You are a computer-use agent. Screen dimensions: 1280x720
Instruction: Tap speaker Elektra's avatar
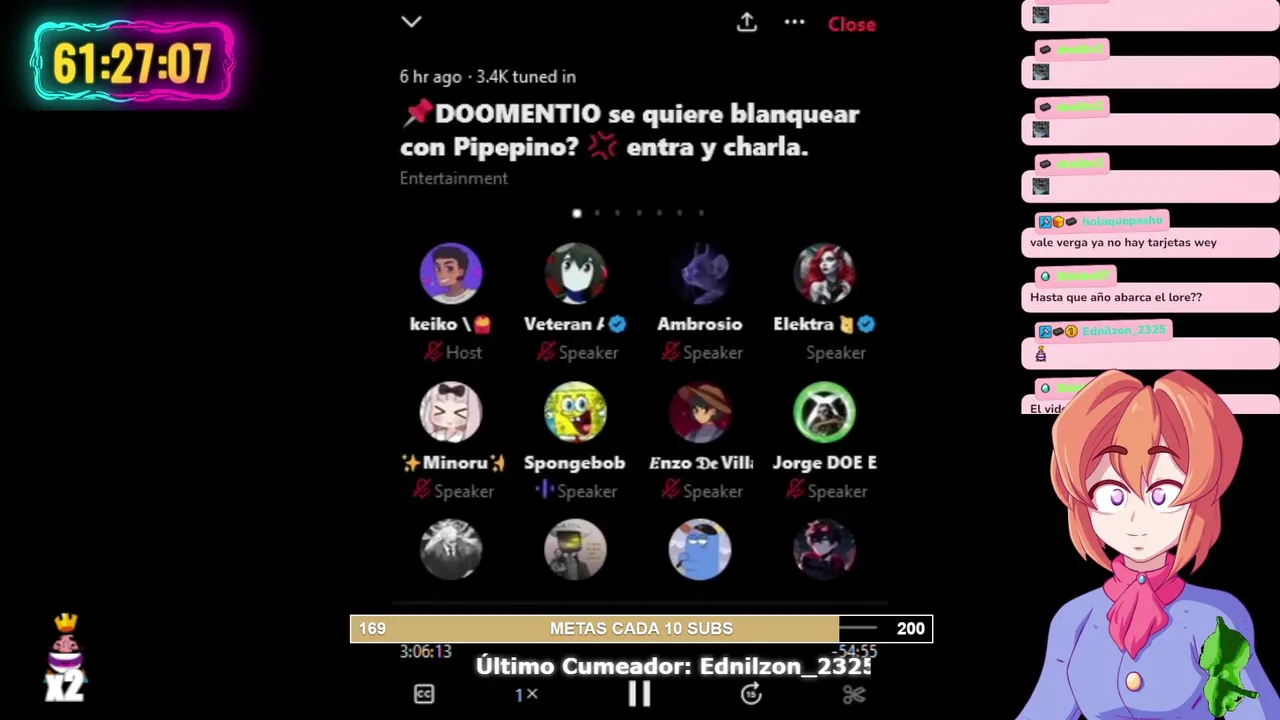tap(824, 273)
